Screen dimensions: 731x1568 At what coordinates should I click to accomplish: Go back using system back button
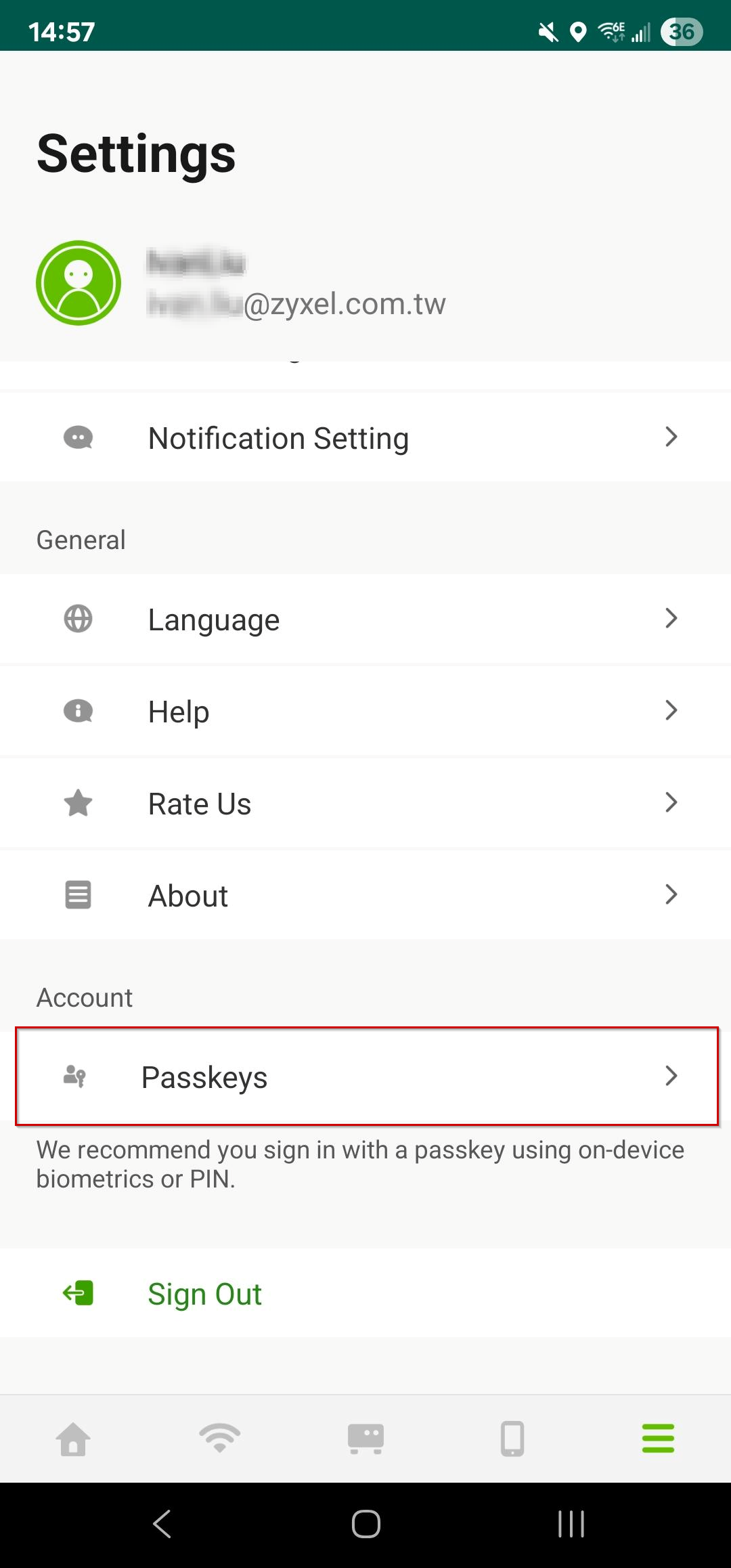pos(162,1524)
